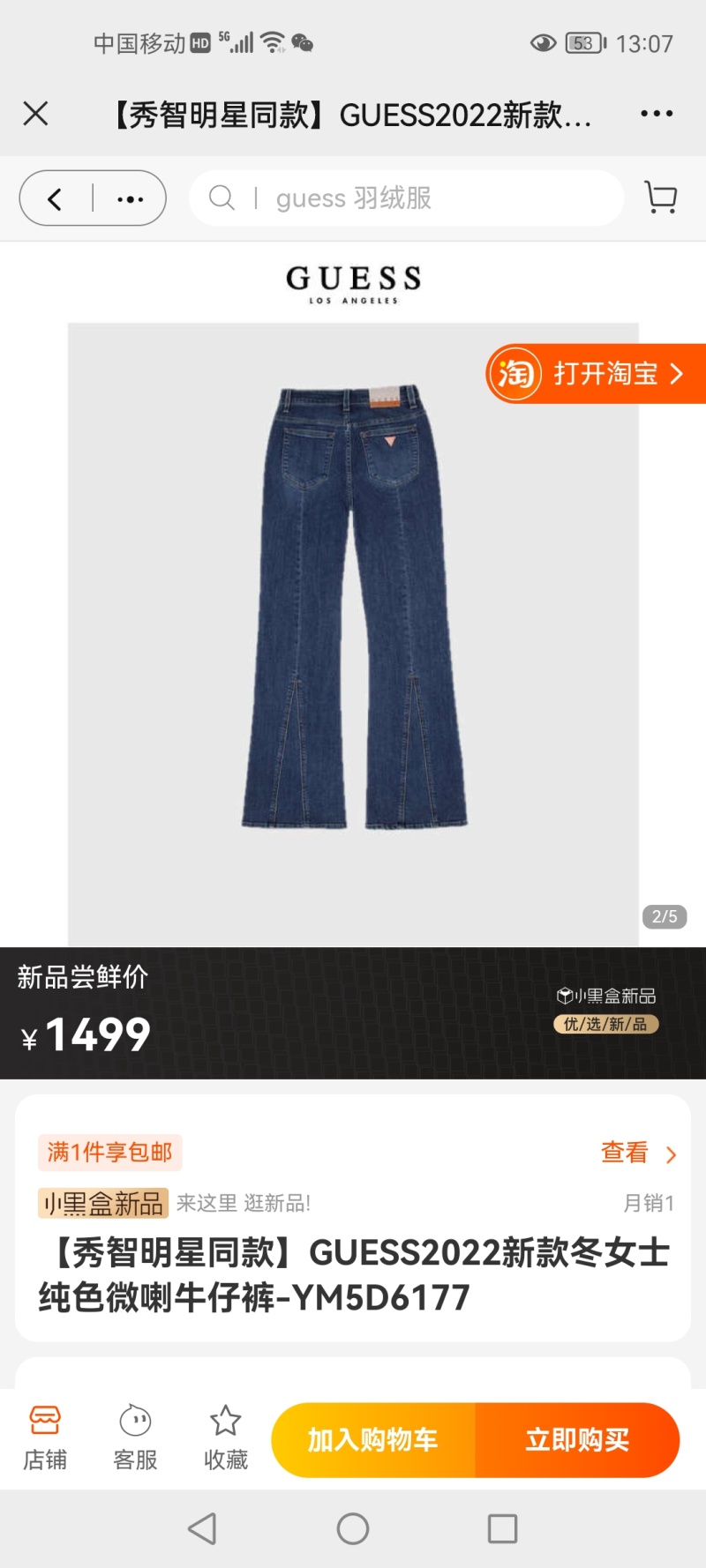This screenshot has width=706, height=1568.
Task: Go back using the arrow in the pill
Action: [x=56, y=199]
